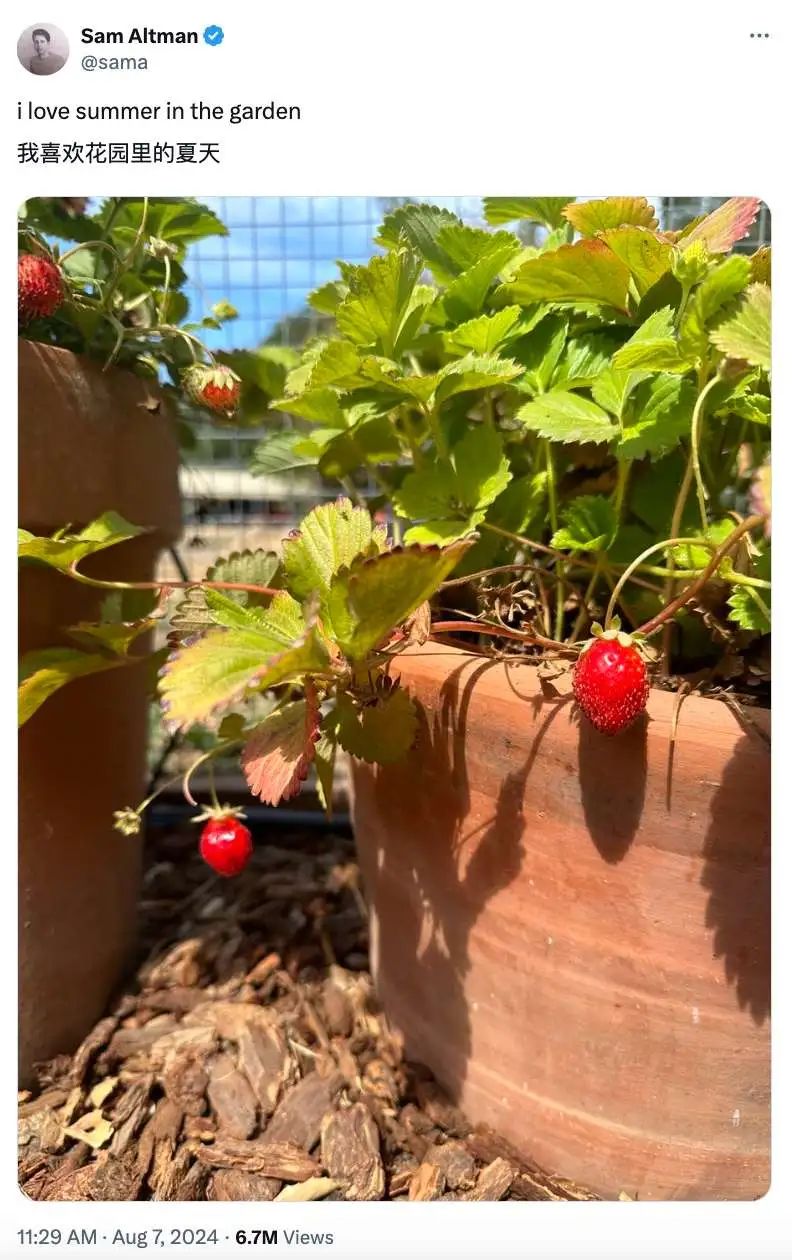Open the @sama handle link
Screen dimensions: 792x1260
(114, 62)
